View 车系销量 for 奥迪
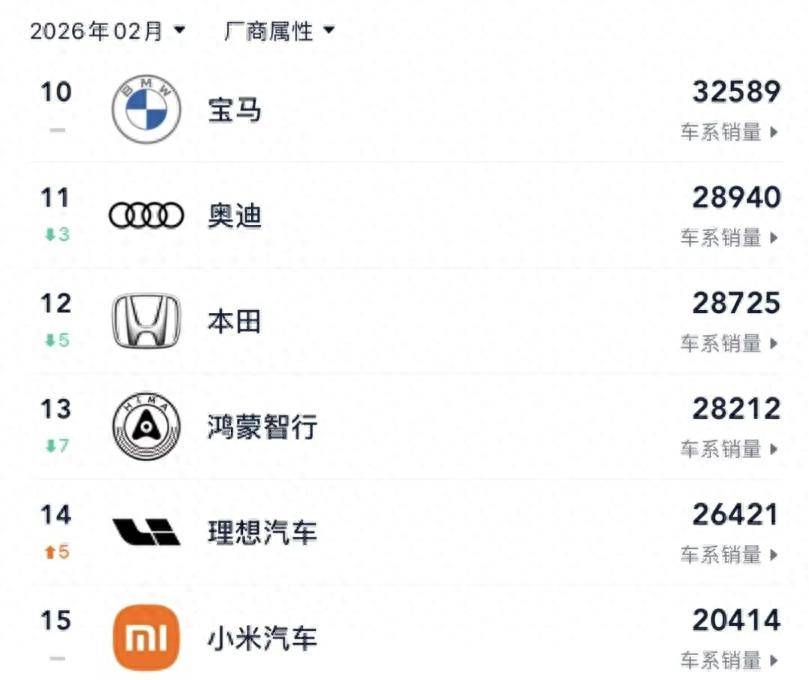809x680 pixels. click(x=729, y=238)
